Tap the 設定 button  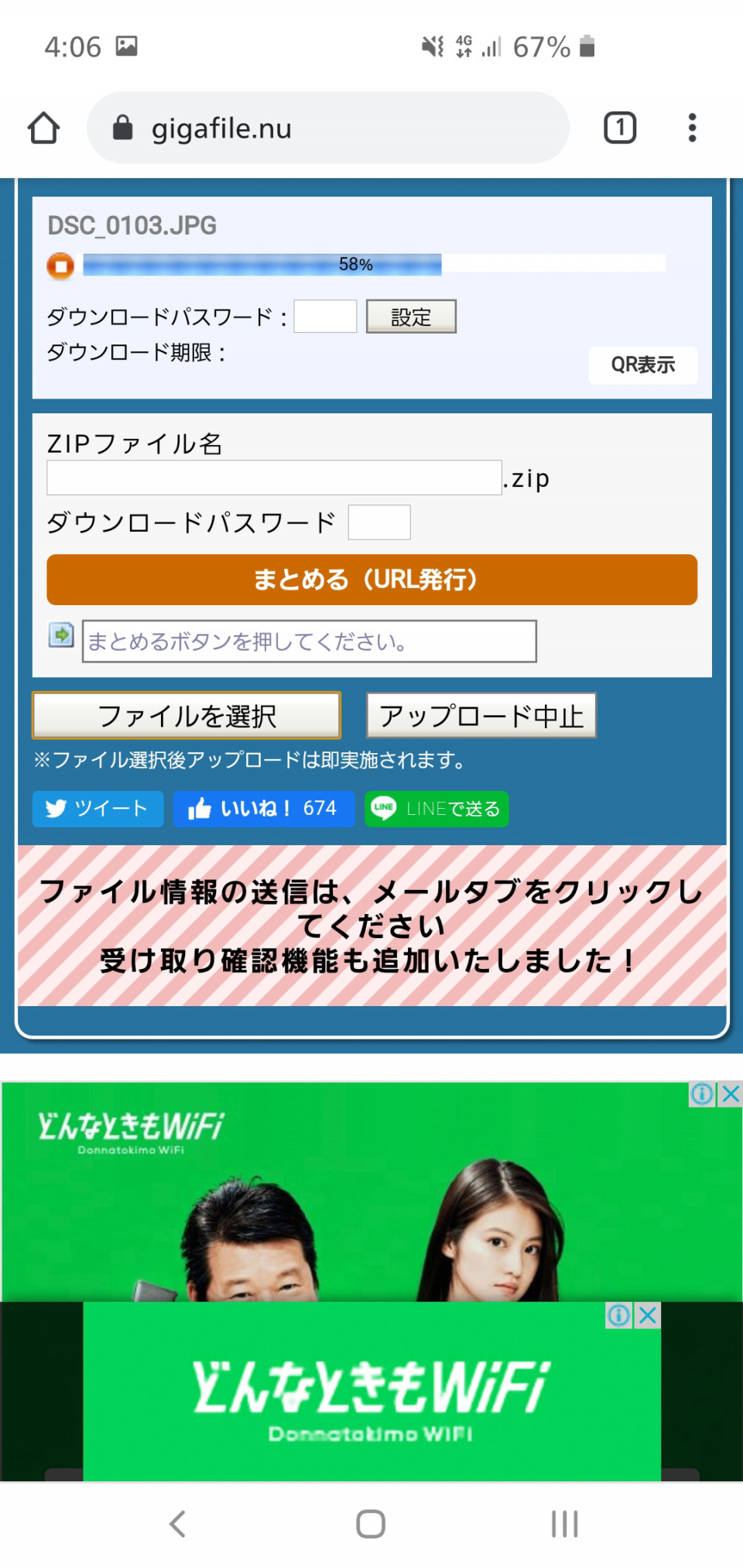click(411, 317)
